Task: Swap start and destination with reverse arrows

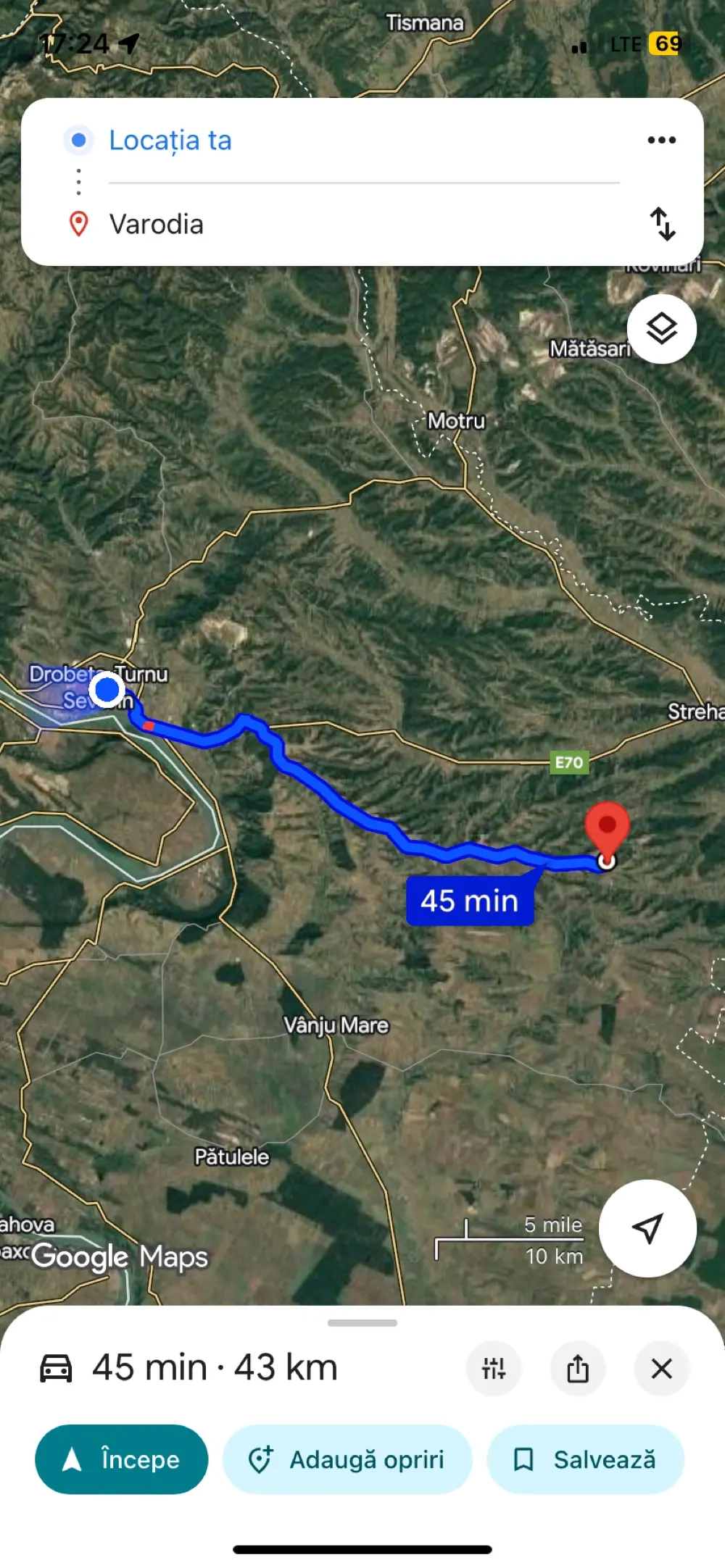Action: (x=664, y=225)
